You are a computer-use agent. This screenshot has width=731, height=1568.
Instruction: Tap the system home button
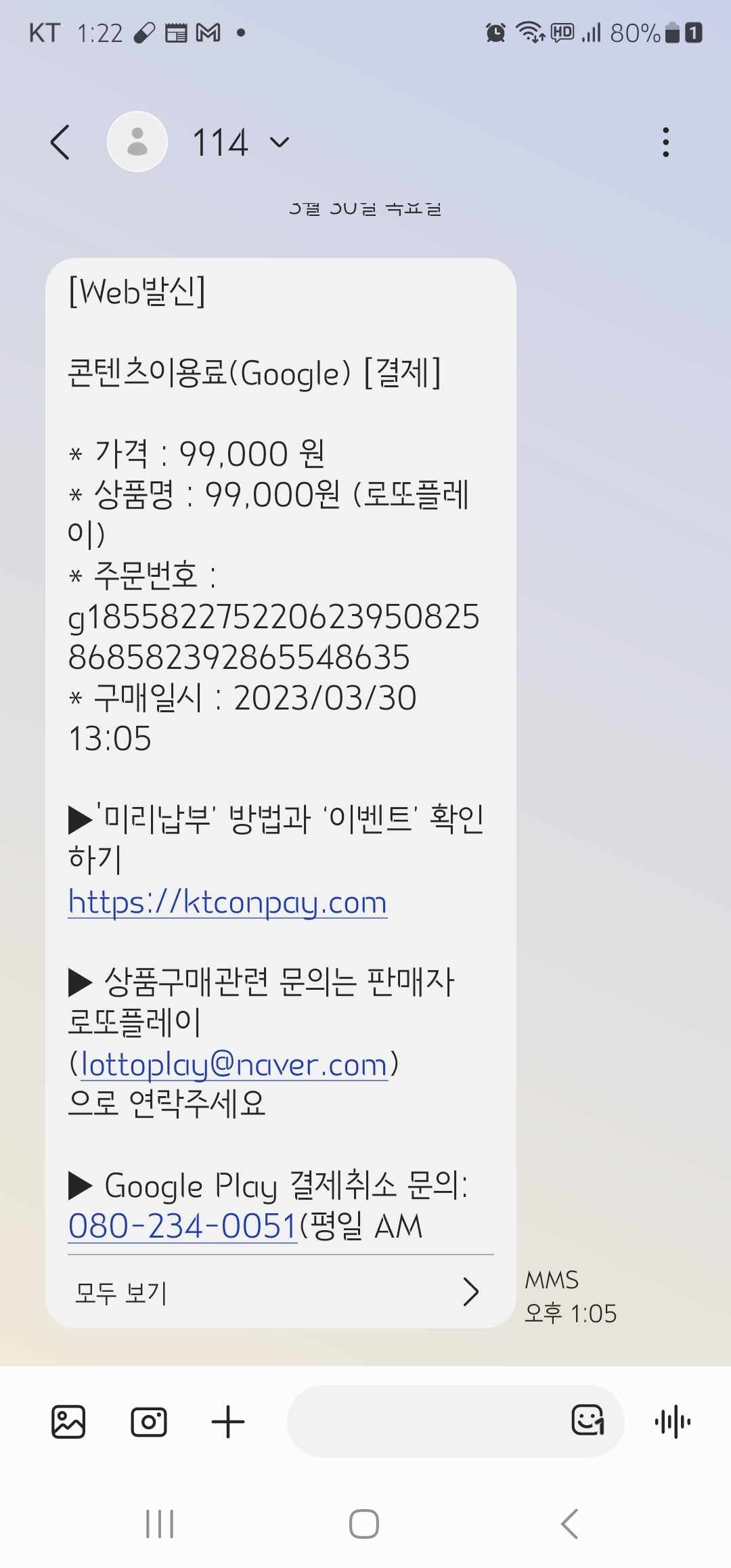coord(364,1524)
